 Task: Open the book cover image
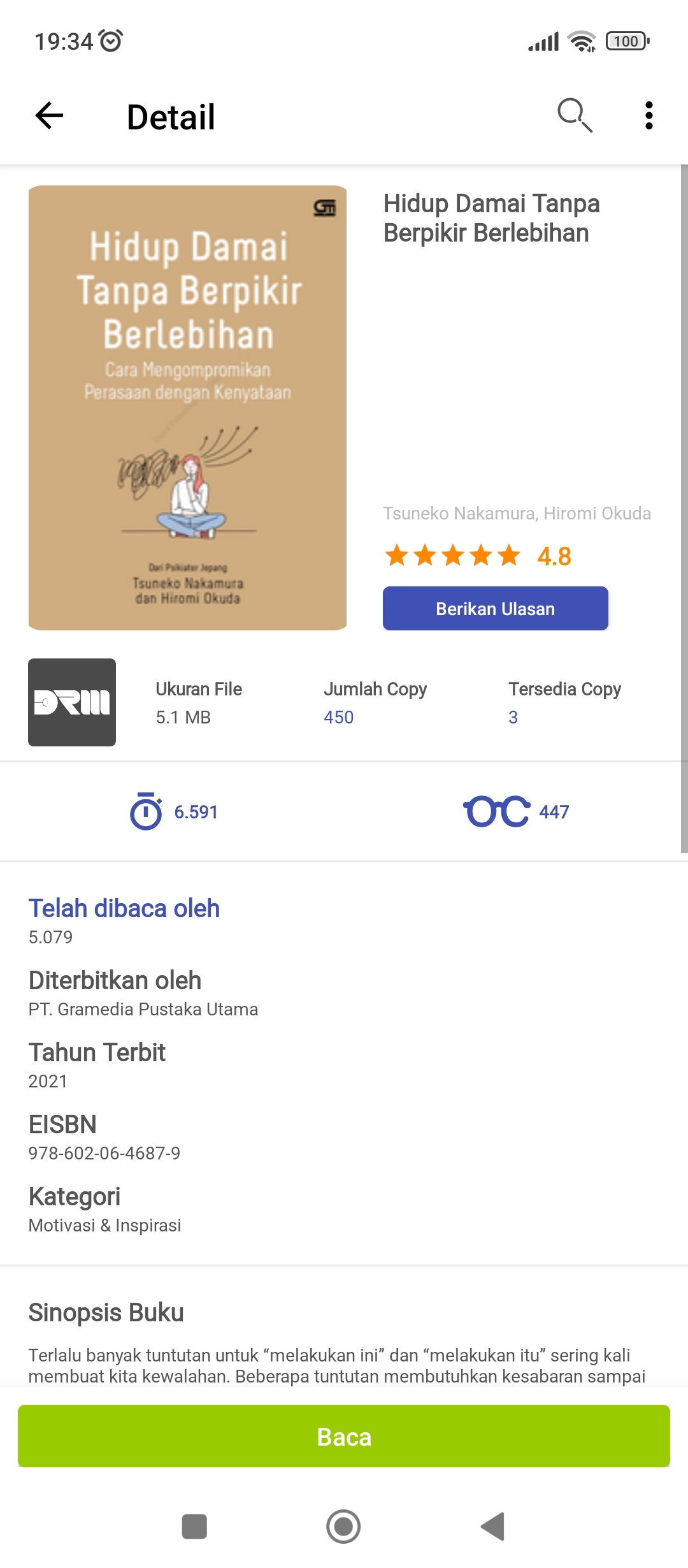click(187, 408)
